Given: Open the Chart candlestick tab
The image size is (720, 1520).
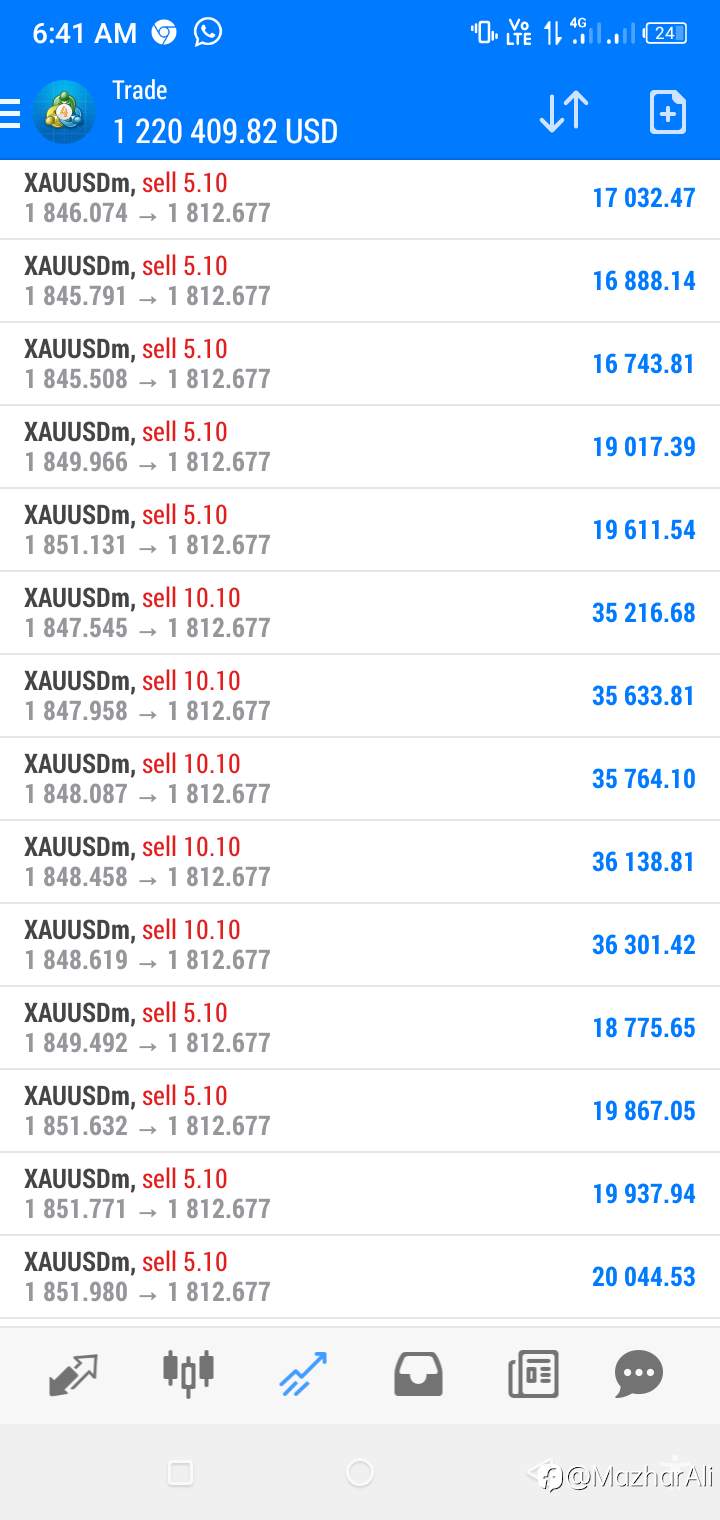Looking at the screenshot, I should pyautogui.click(x=188, y=1372).
